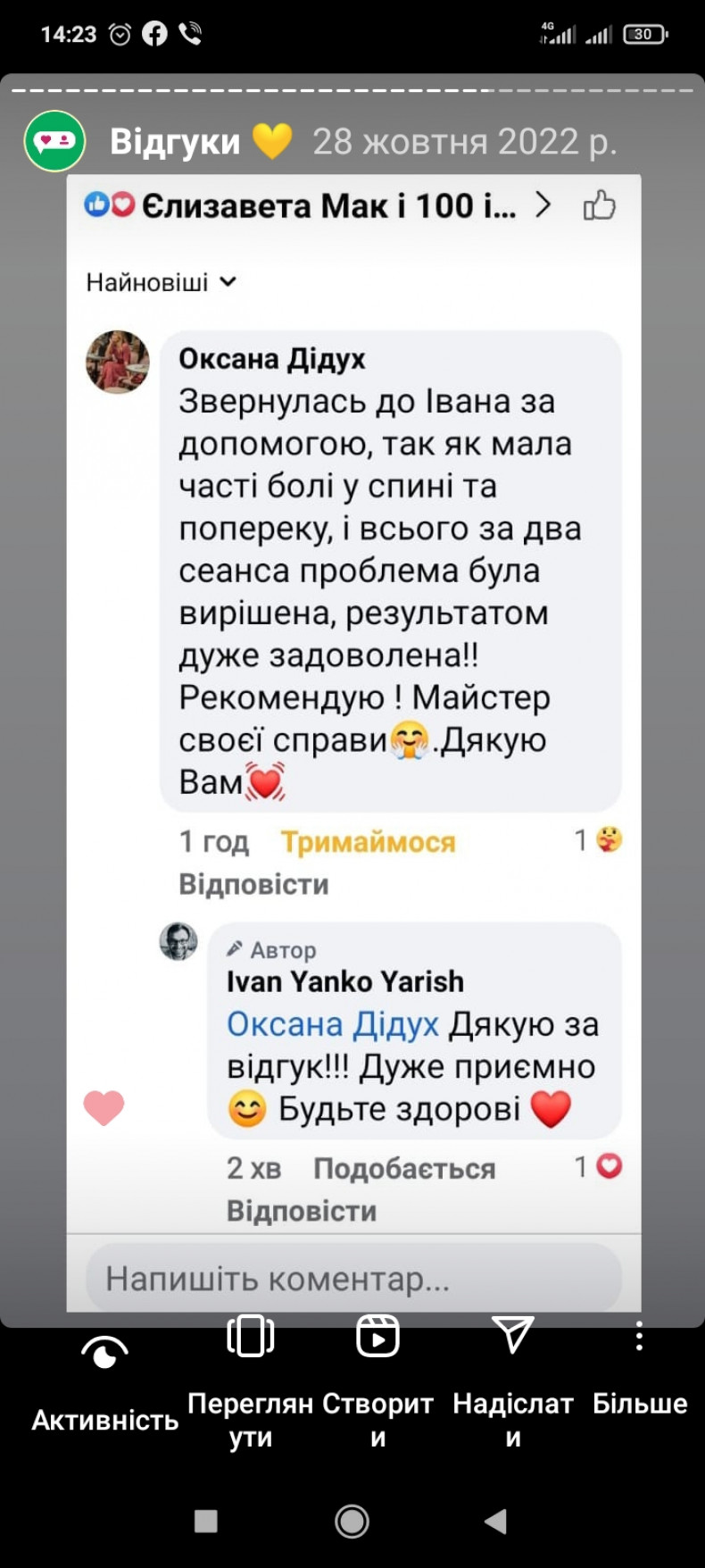Open the Відгуки highlight profile avatar

(x=54, y=141)
